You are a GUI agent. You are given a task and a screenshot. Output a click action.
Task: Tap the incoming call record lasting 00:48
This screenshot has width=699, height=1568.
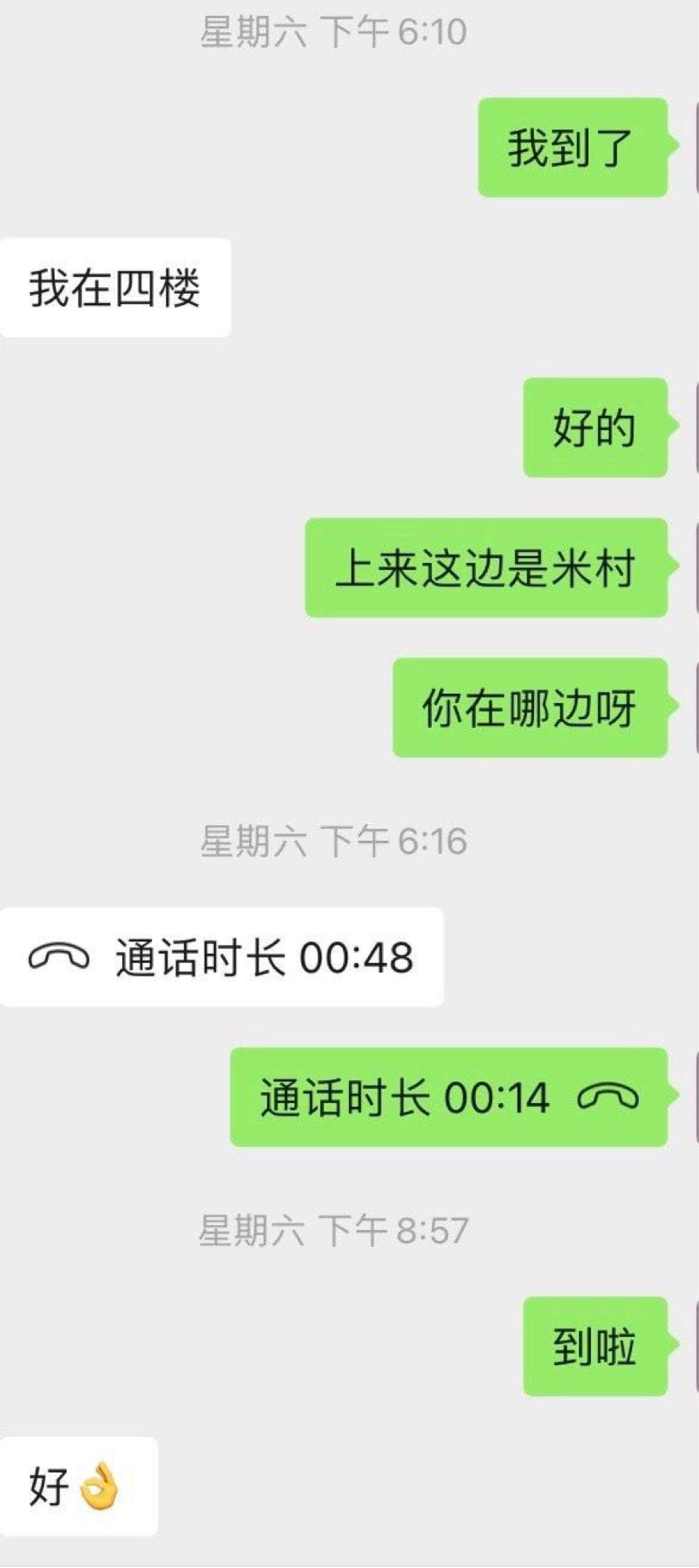pos(222,958)
